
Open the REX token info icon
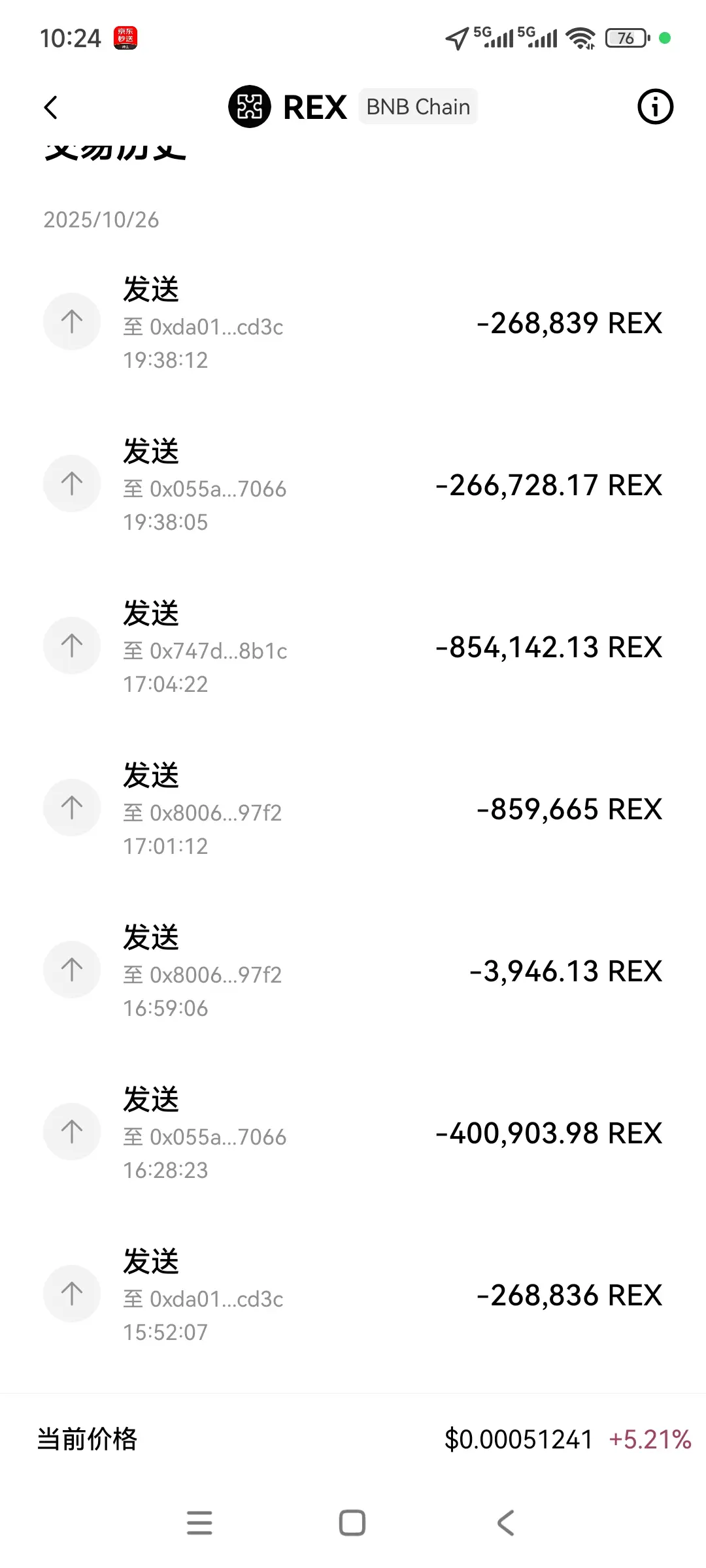(655, 106)
